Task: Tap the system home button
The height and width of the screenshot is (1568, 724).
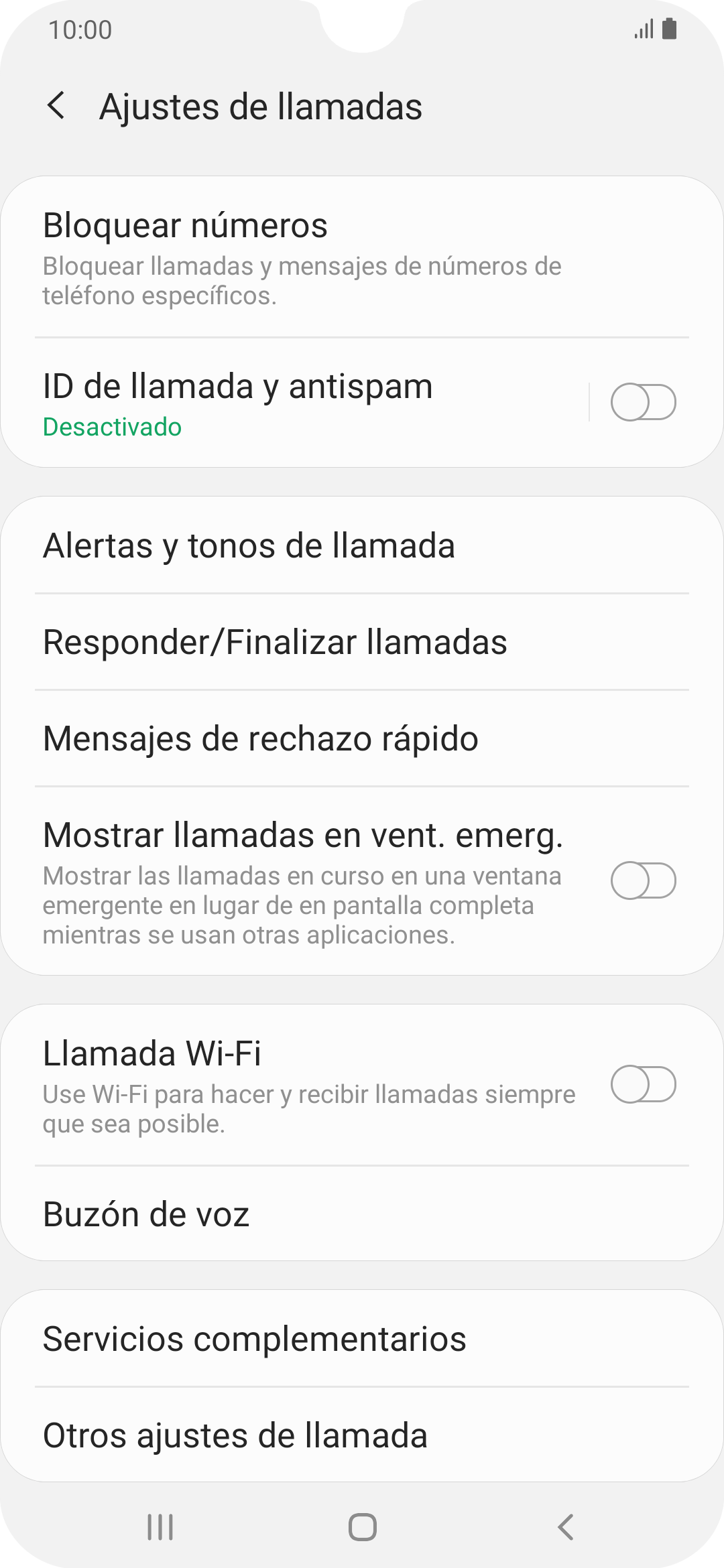Action: pos(362,1527)
